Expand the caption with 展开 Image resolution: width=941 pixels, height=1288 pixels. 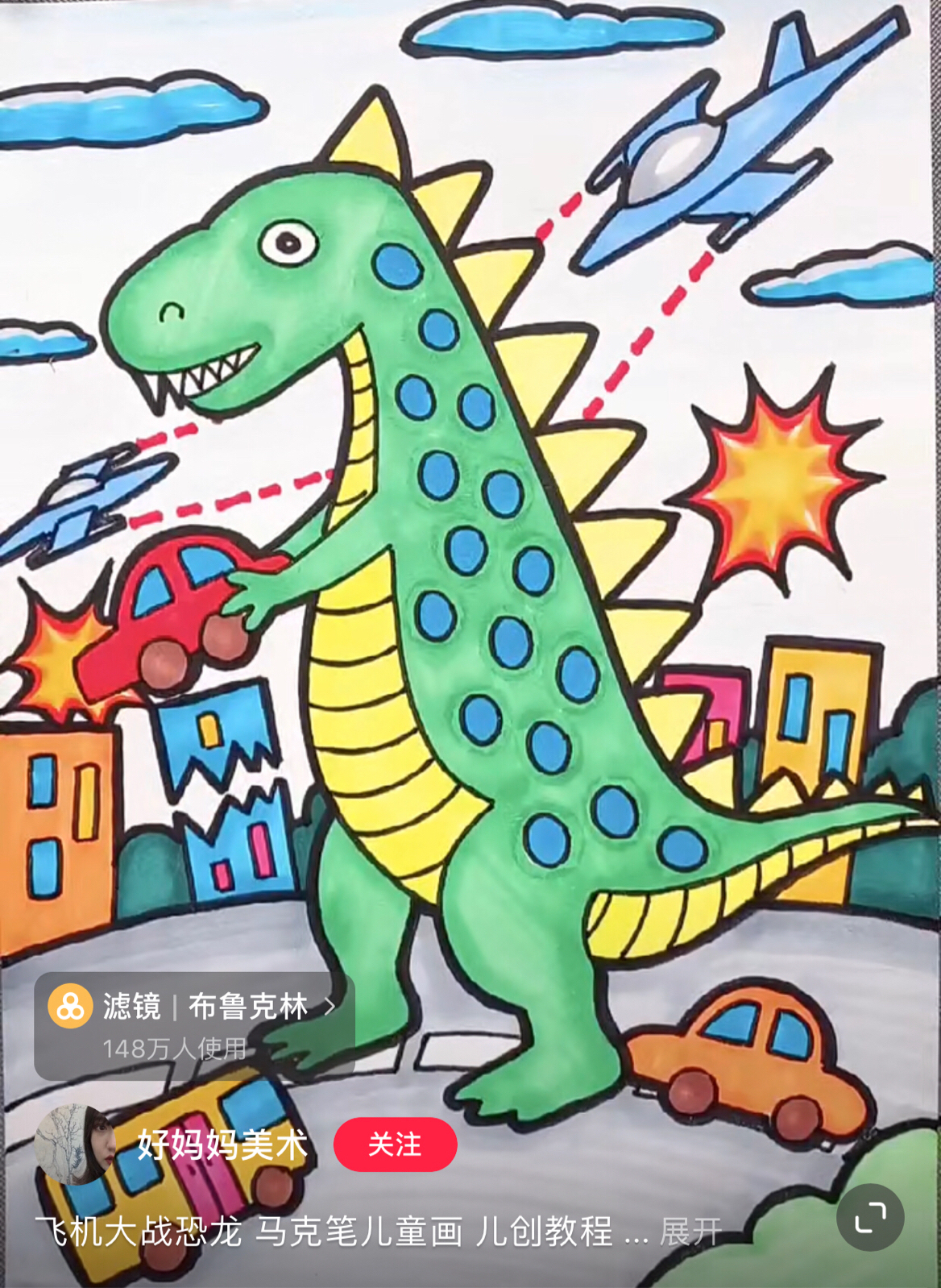tap(690, 1232)
